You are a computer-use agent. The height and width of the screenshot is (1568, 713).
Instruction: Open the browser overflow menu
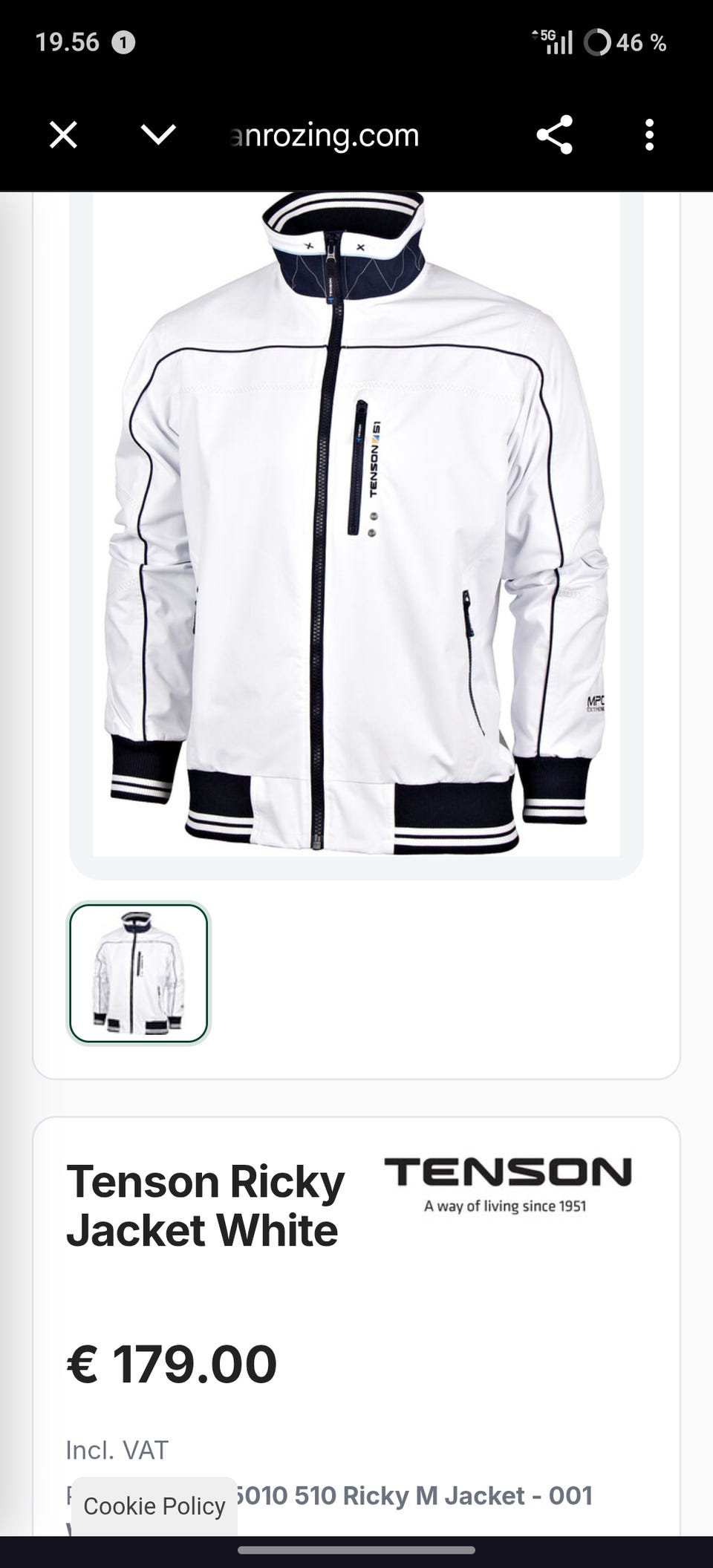point(649,135)
